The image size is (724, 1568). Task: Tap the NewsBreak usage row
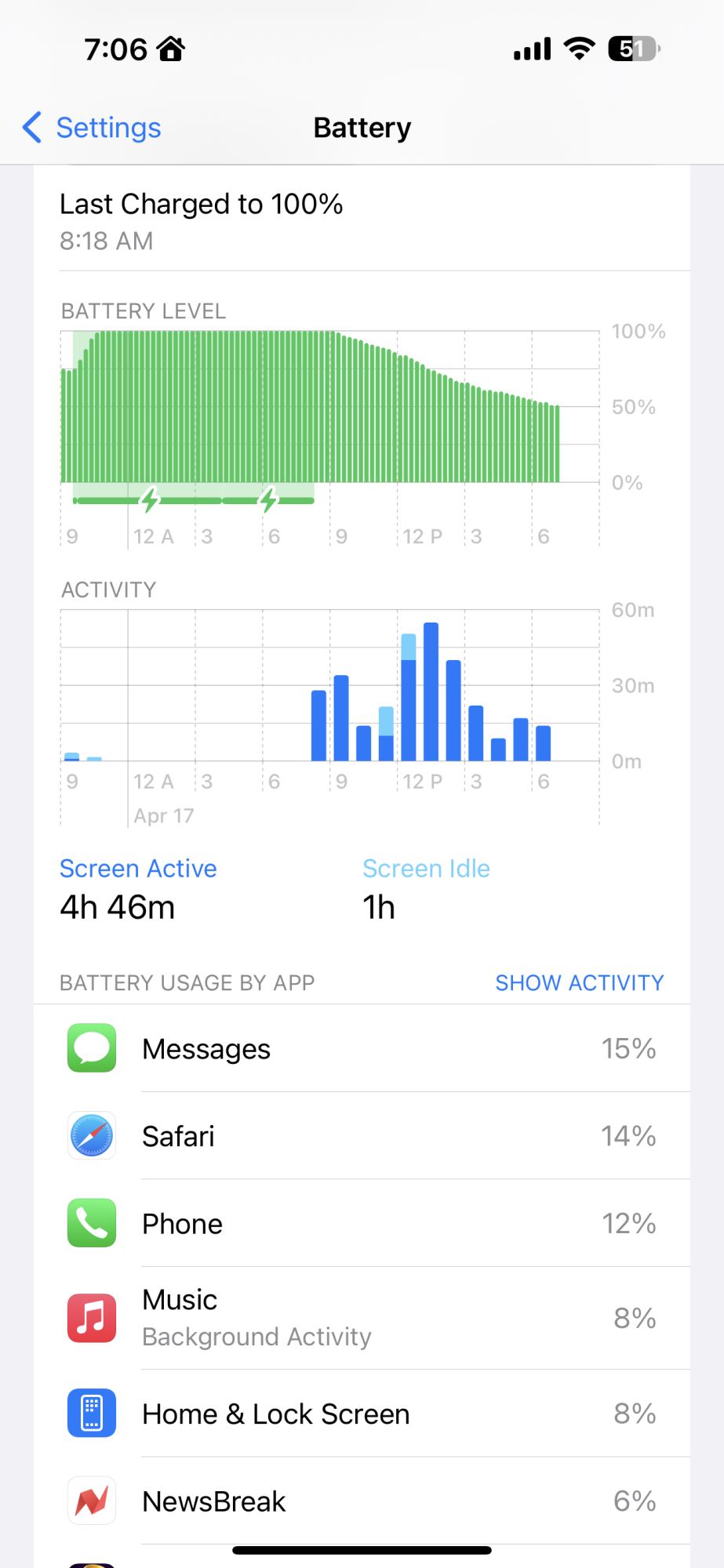tap(362, 1501)
